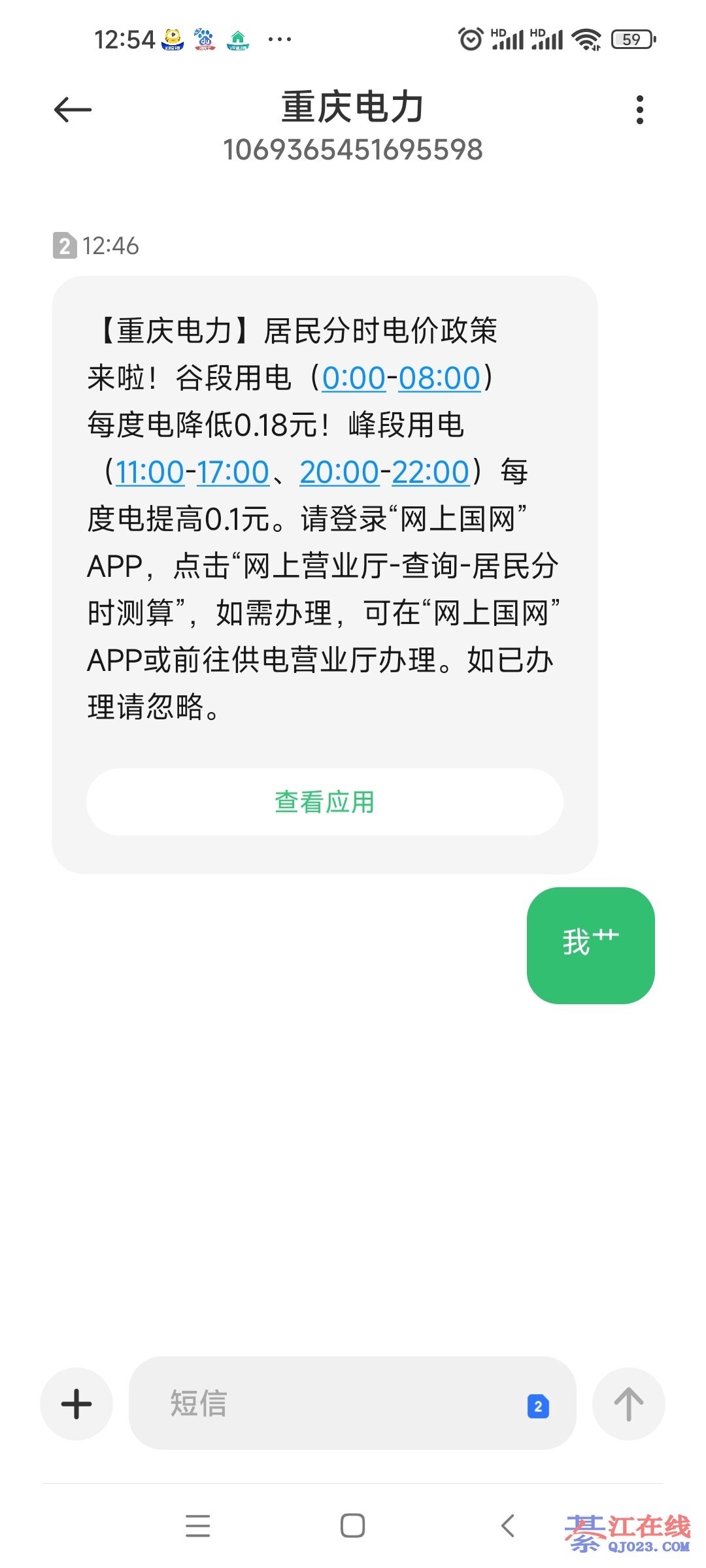Image resolution: width=706 pixels, height=1568 pixels.
Task: Tap the 0:00 time link
Action: [353, 378]
